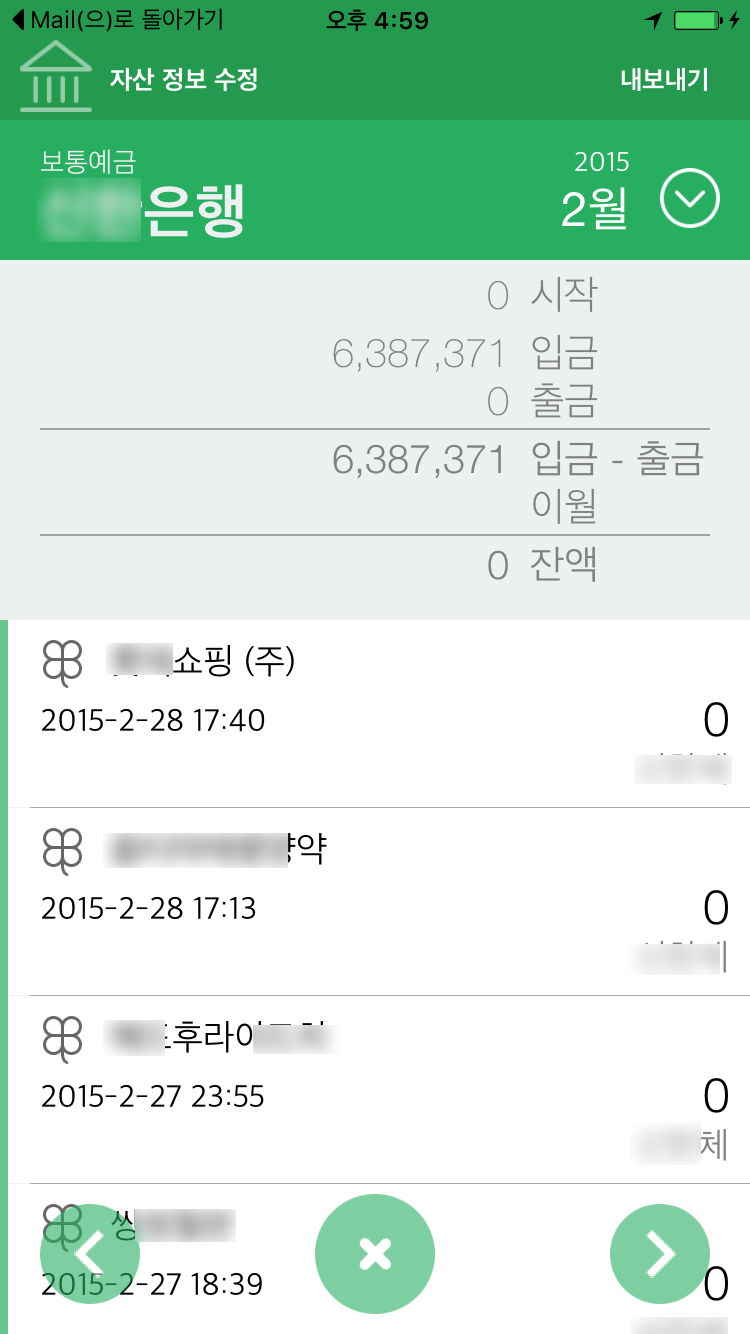Return to Mail via status bar link
The width and height of the screenshot is (750, 1334).
click(x=118, y=20)
